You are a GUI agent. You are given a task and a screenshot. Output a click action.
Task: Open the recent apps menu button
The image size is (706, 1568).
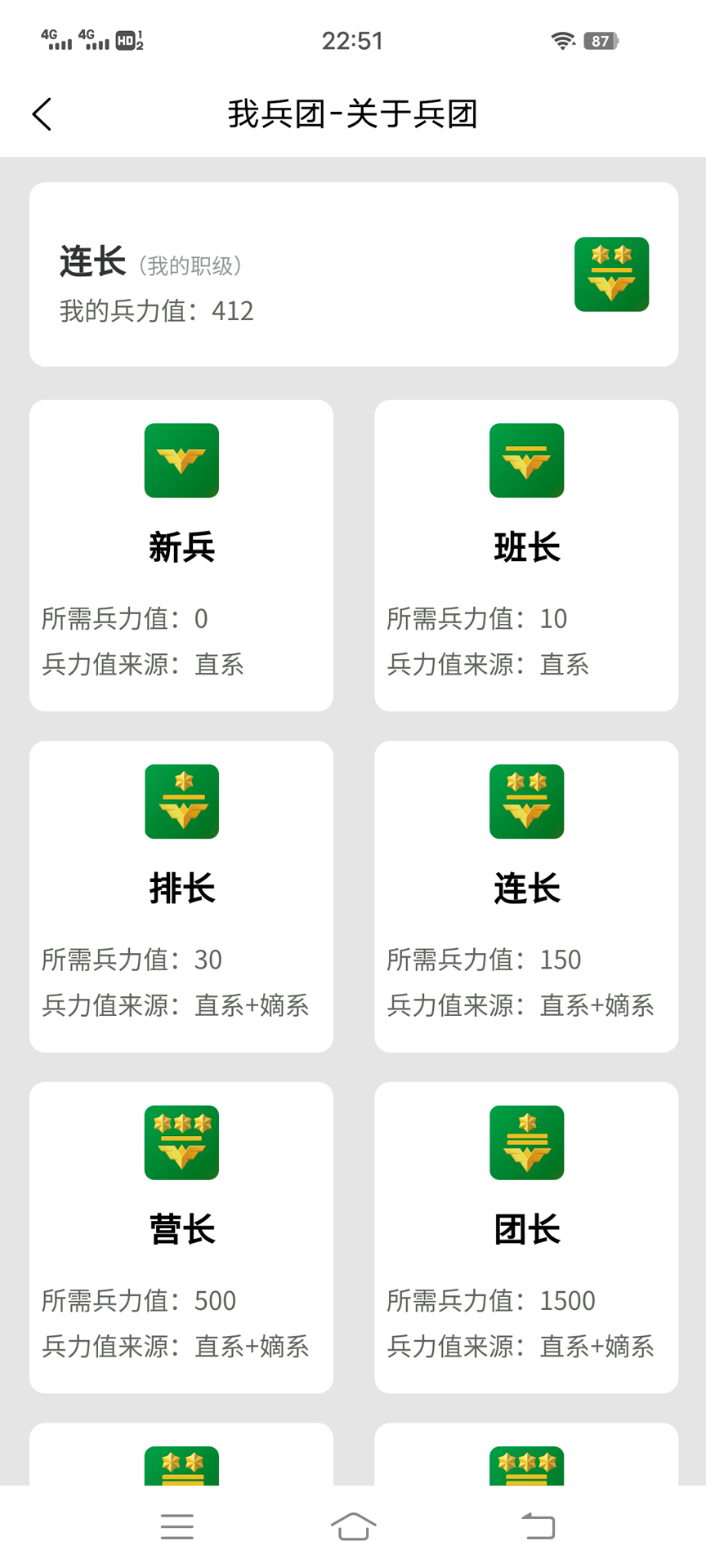tap(176, 1526)
